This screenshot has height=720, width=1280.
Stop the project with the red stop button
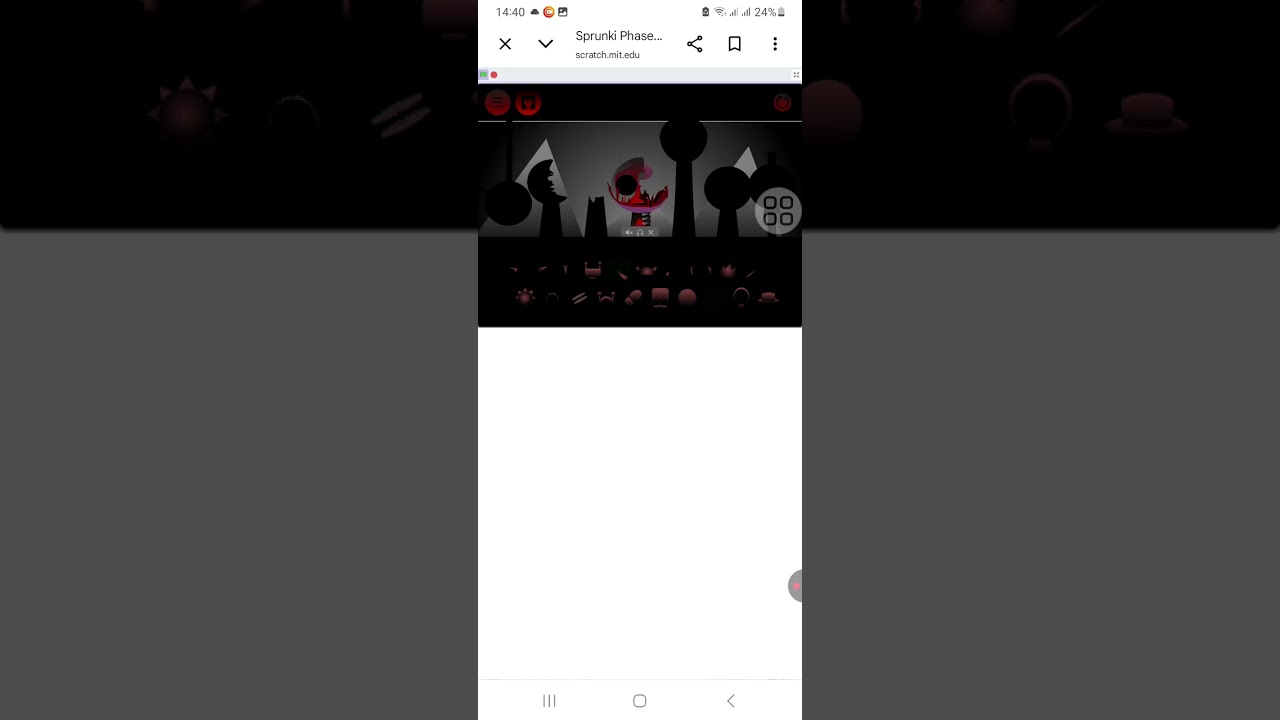[x=494, y=75]
